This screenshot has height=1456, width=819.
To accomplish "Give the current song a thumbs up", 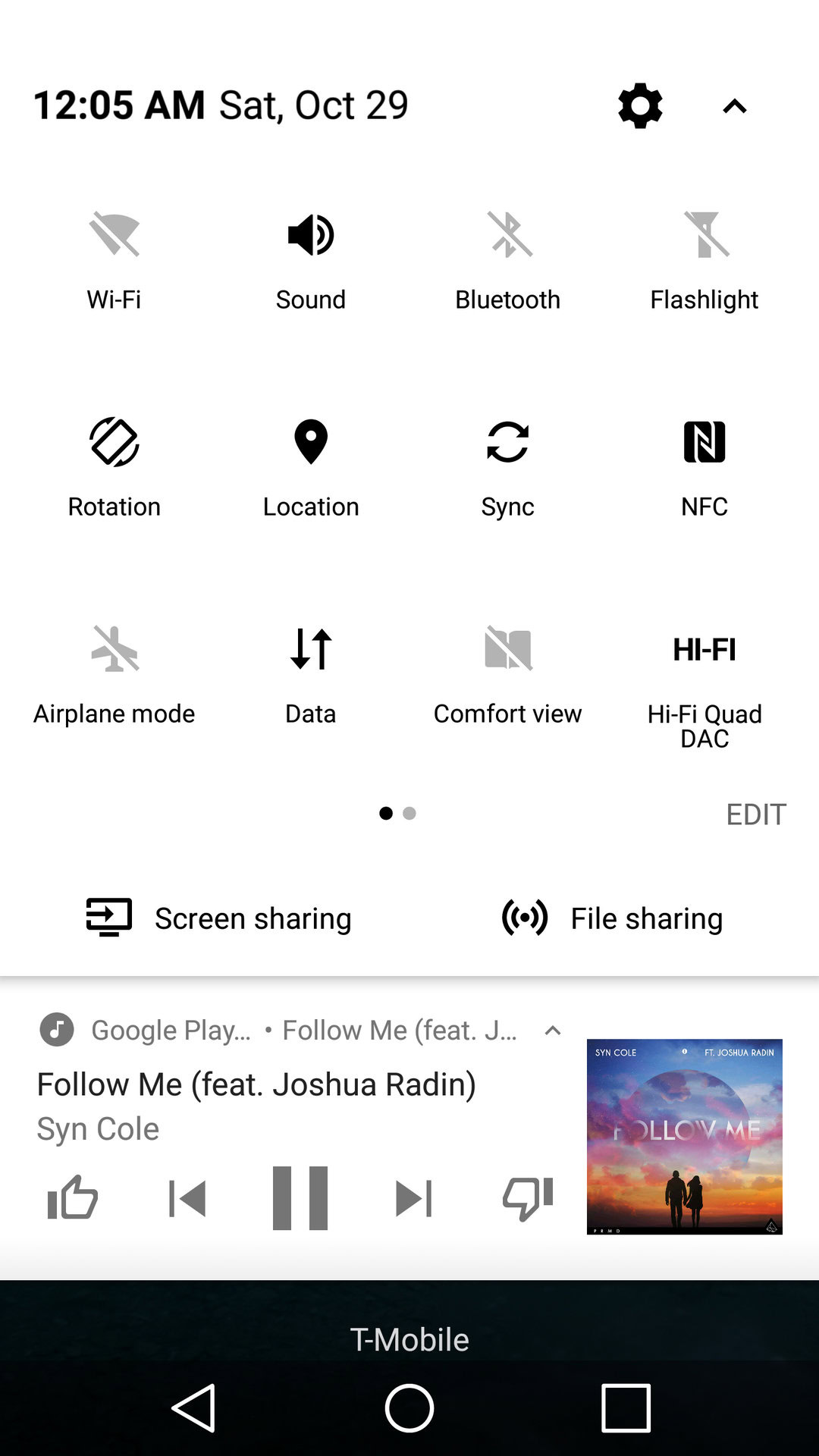I will [73, 1198].
